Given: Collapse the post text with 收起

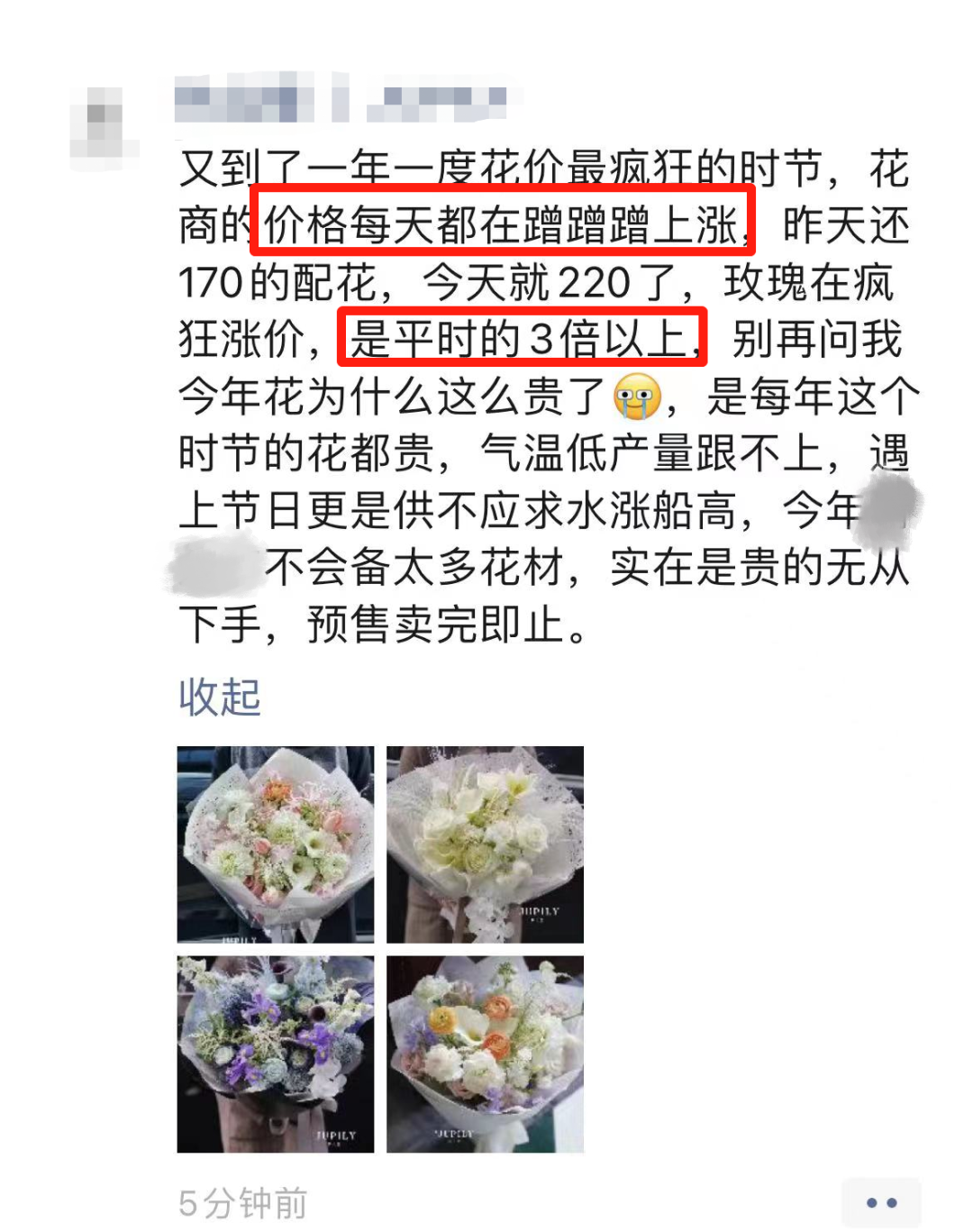Looking at the screenshot, I should [x=219, y=697].
